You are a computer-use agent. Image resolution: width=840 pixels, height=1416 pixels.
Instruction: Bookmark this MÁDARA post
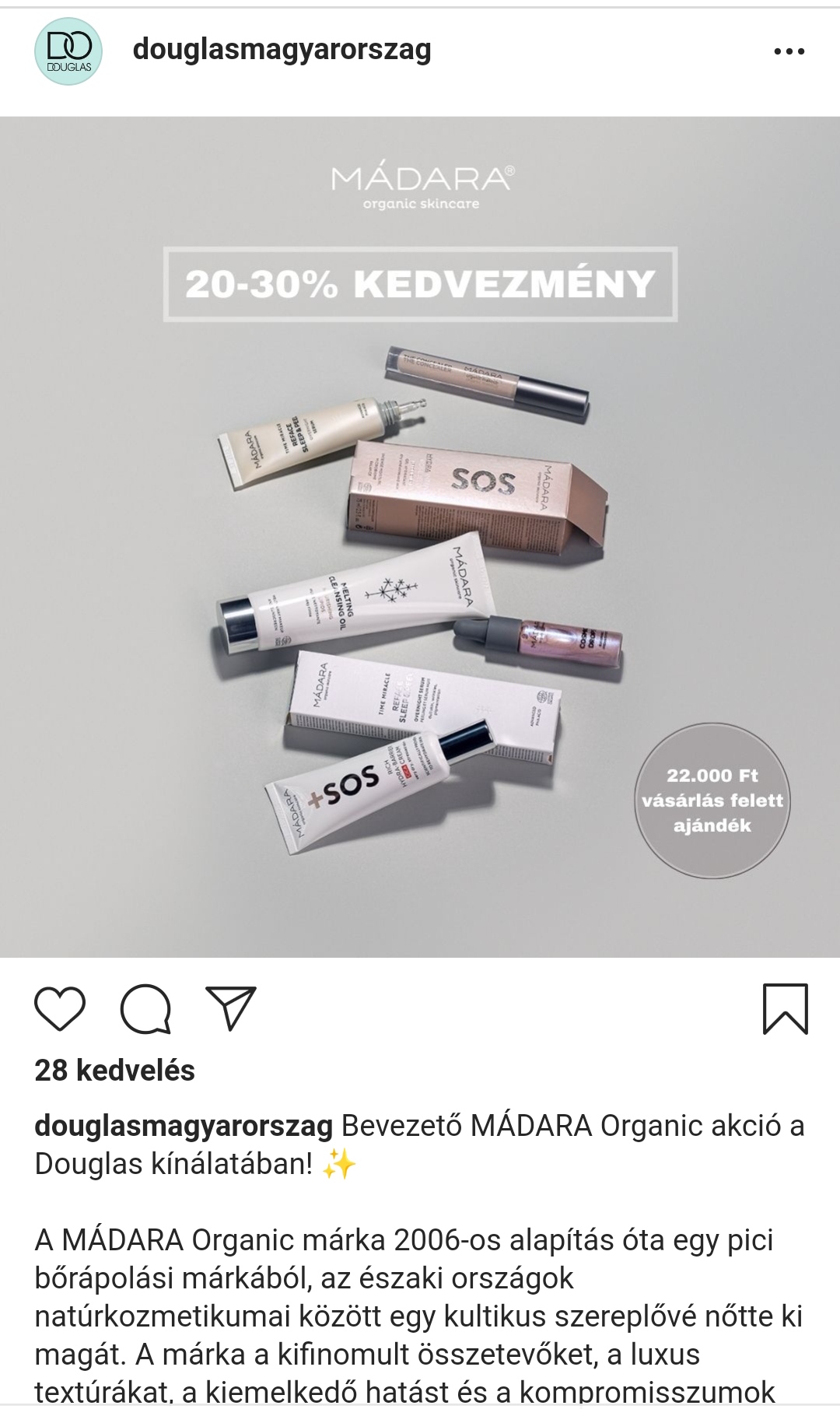(x=785, y=1009)
